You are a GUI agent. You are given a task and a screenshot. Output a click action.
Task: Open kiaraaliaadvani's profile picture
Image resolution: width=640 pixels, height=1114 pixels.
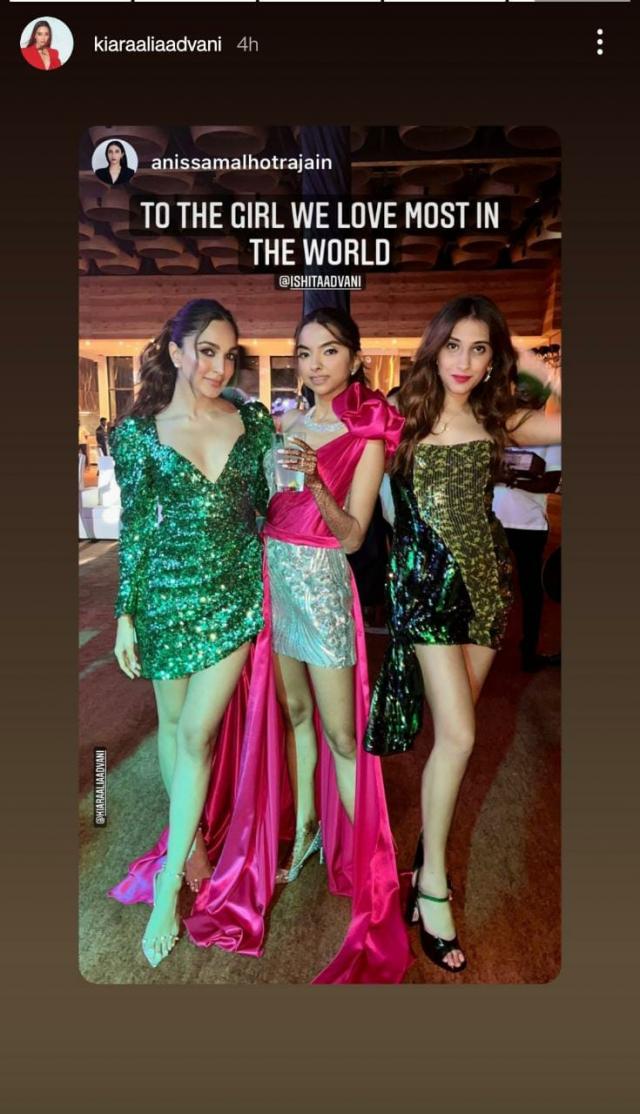click(47, 43)
